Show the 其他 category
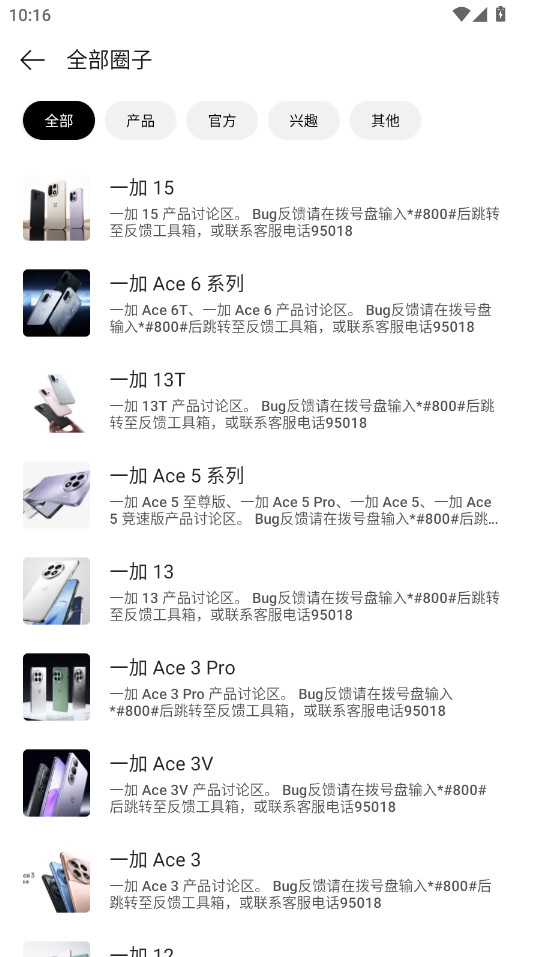The height and width of the screenshot is (957, 537). (385, 120)
